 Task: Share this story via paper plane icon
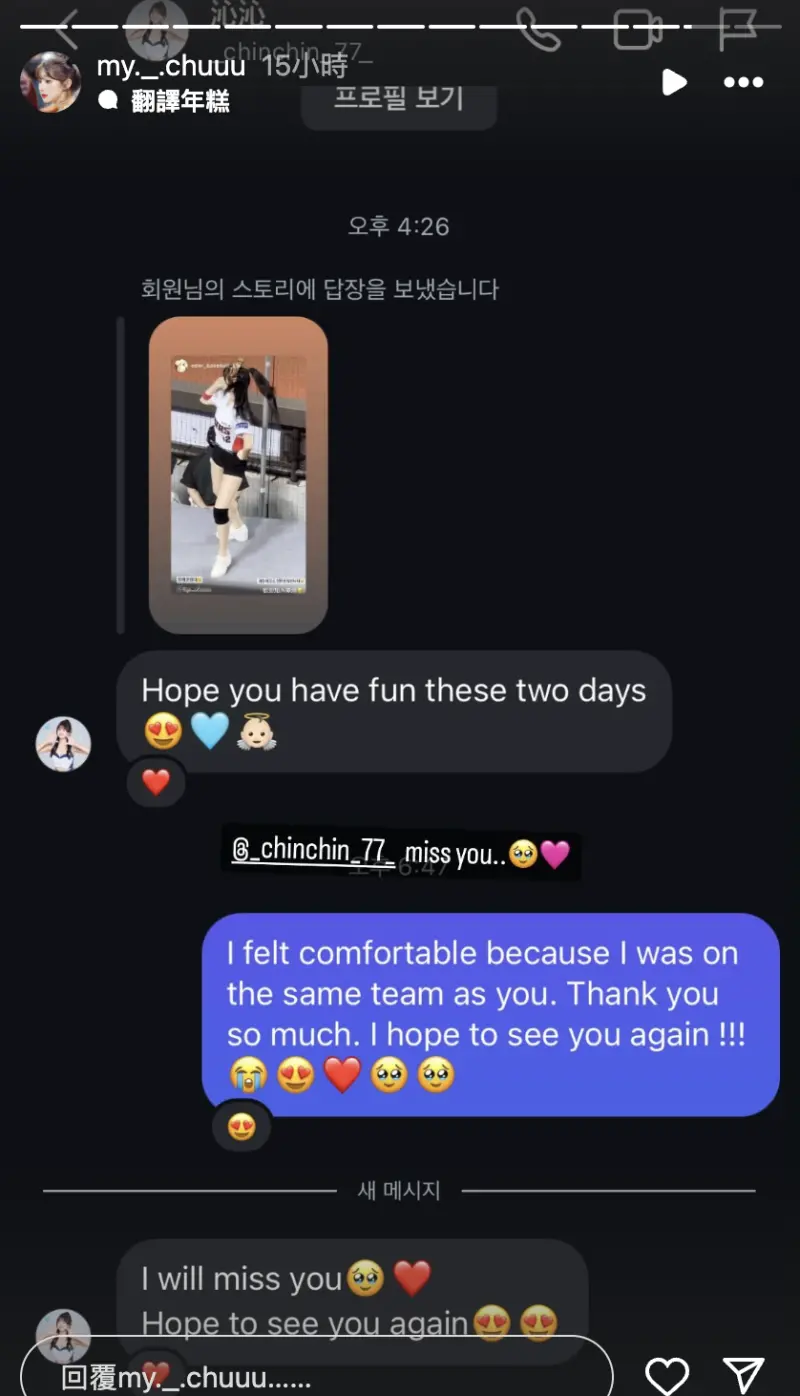[x=743, y=1374]
